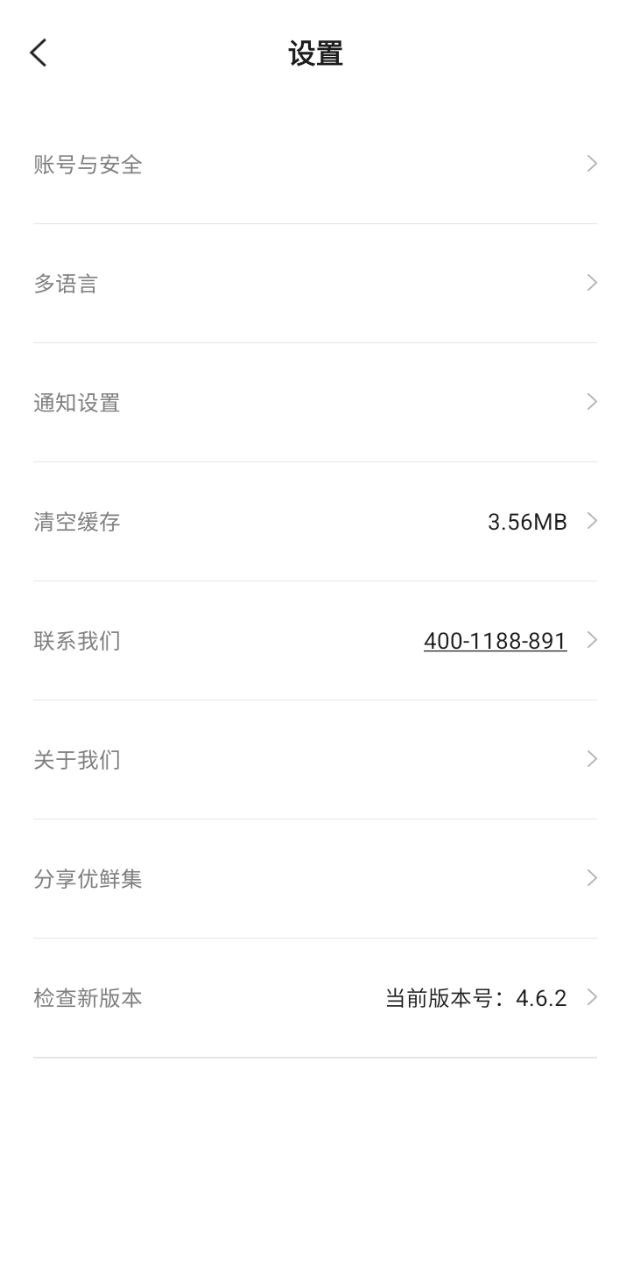Screen dimensions: 630x1280
Task: Clear cache via 清空缓存 row
Action: pyautogui.click(x=315, y=522)
